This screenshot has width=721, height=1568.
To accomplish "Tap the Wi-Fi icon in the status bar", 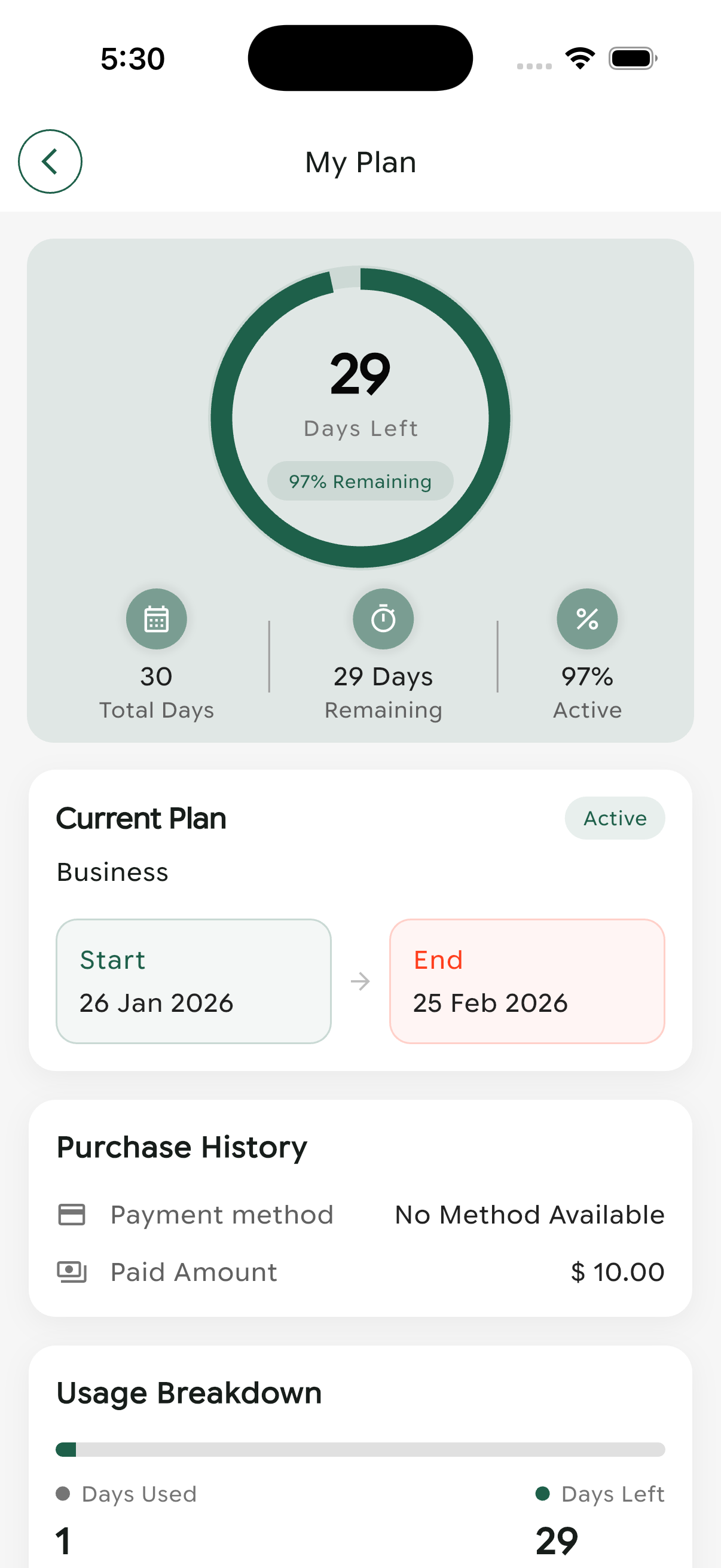I will pos(580,57).
